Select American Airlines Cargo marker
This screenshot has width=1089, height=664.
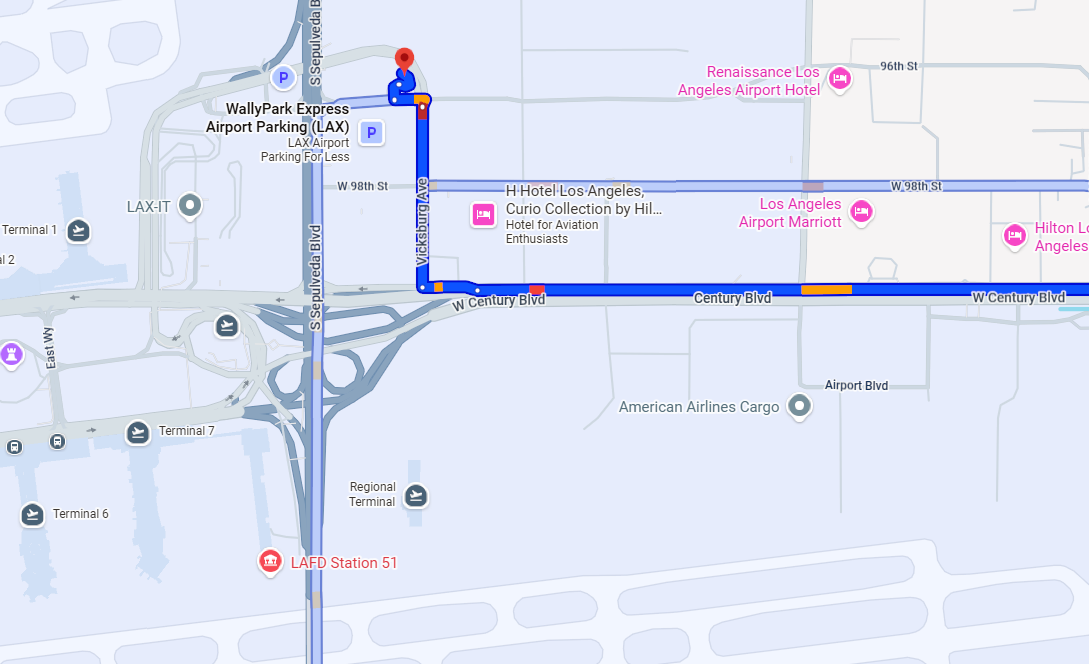coord(798,406)
